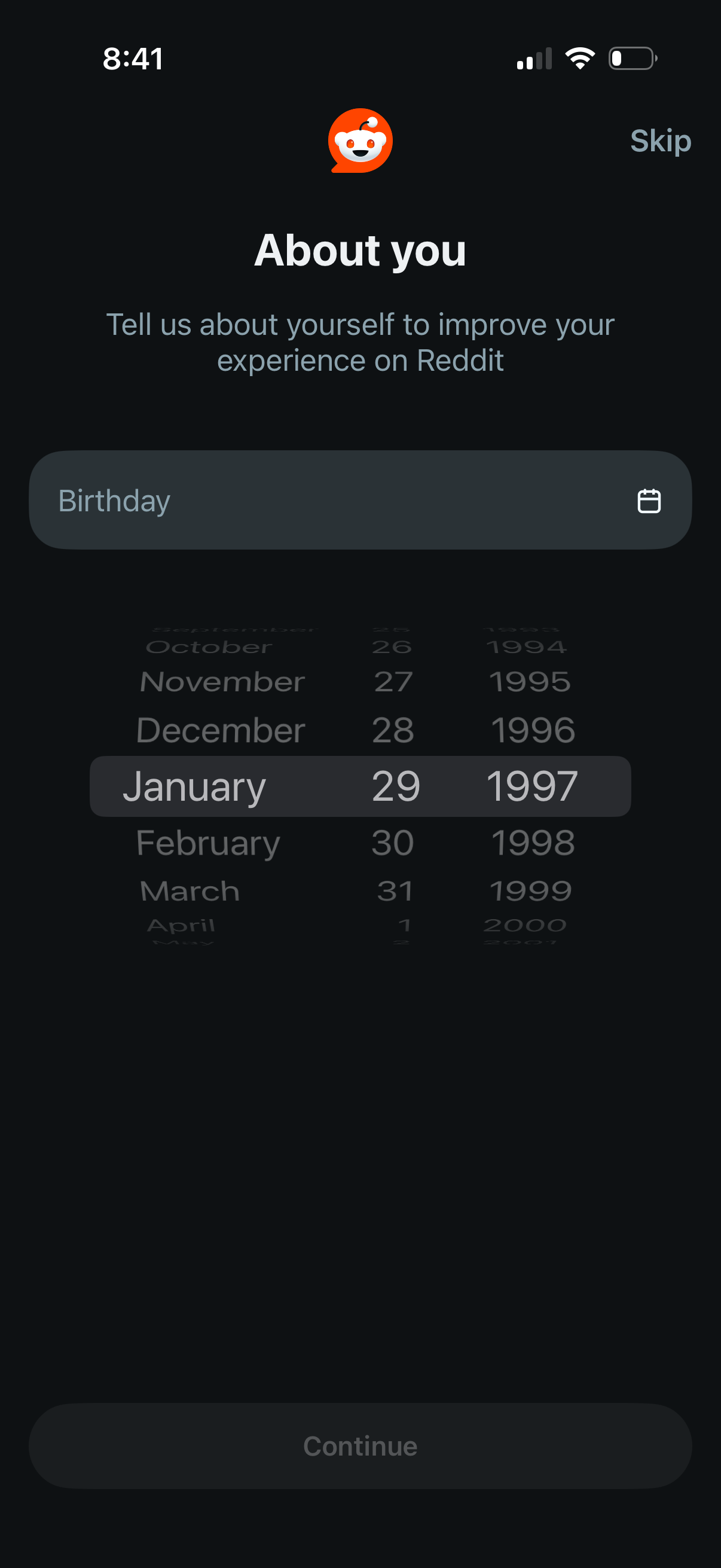Select 1996 in the year wheel
Screen dimensions: 721x1568
[x=530, y=729]
